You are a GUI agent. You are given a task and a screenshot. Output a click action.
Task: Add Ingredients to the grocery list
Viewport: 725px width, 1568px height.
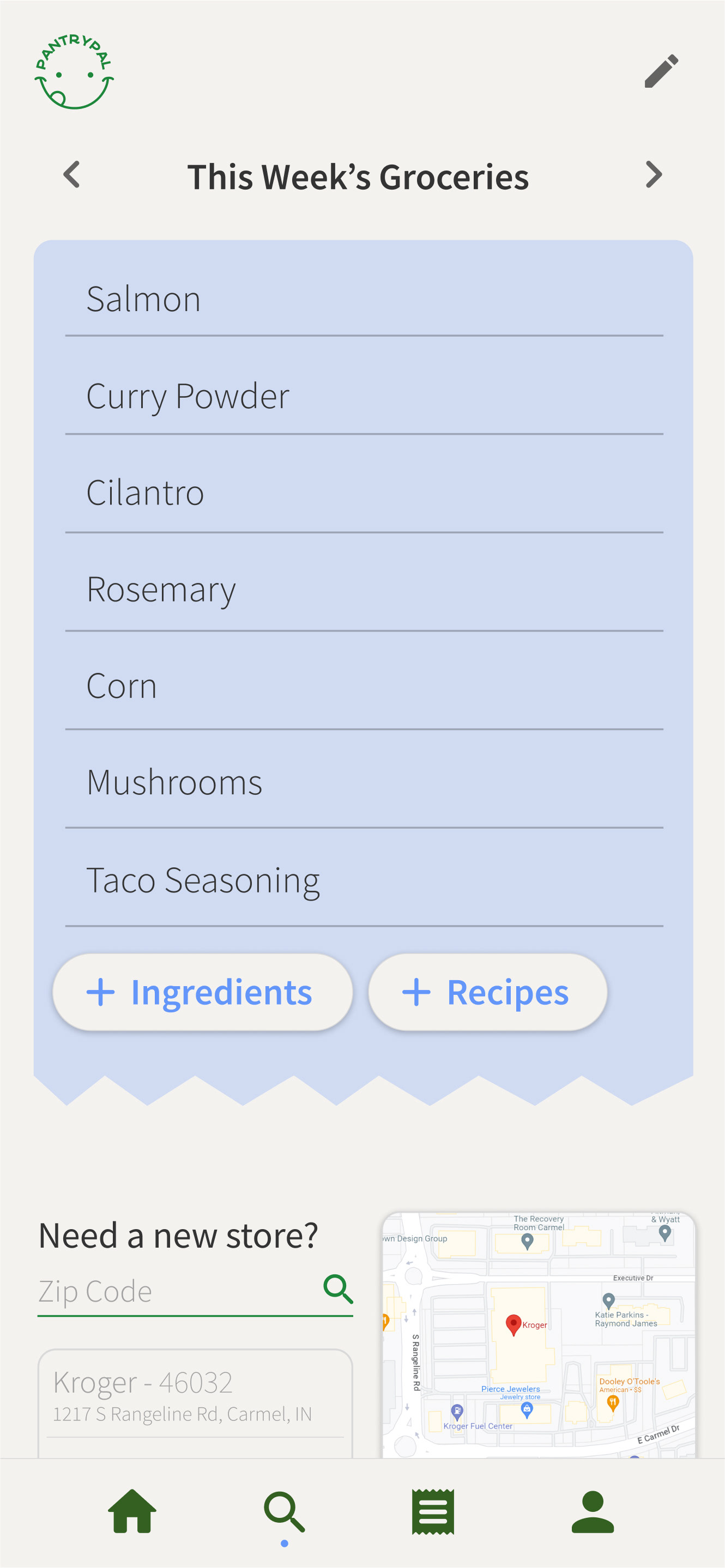click(202, 992)
